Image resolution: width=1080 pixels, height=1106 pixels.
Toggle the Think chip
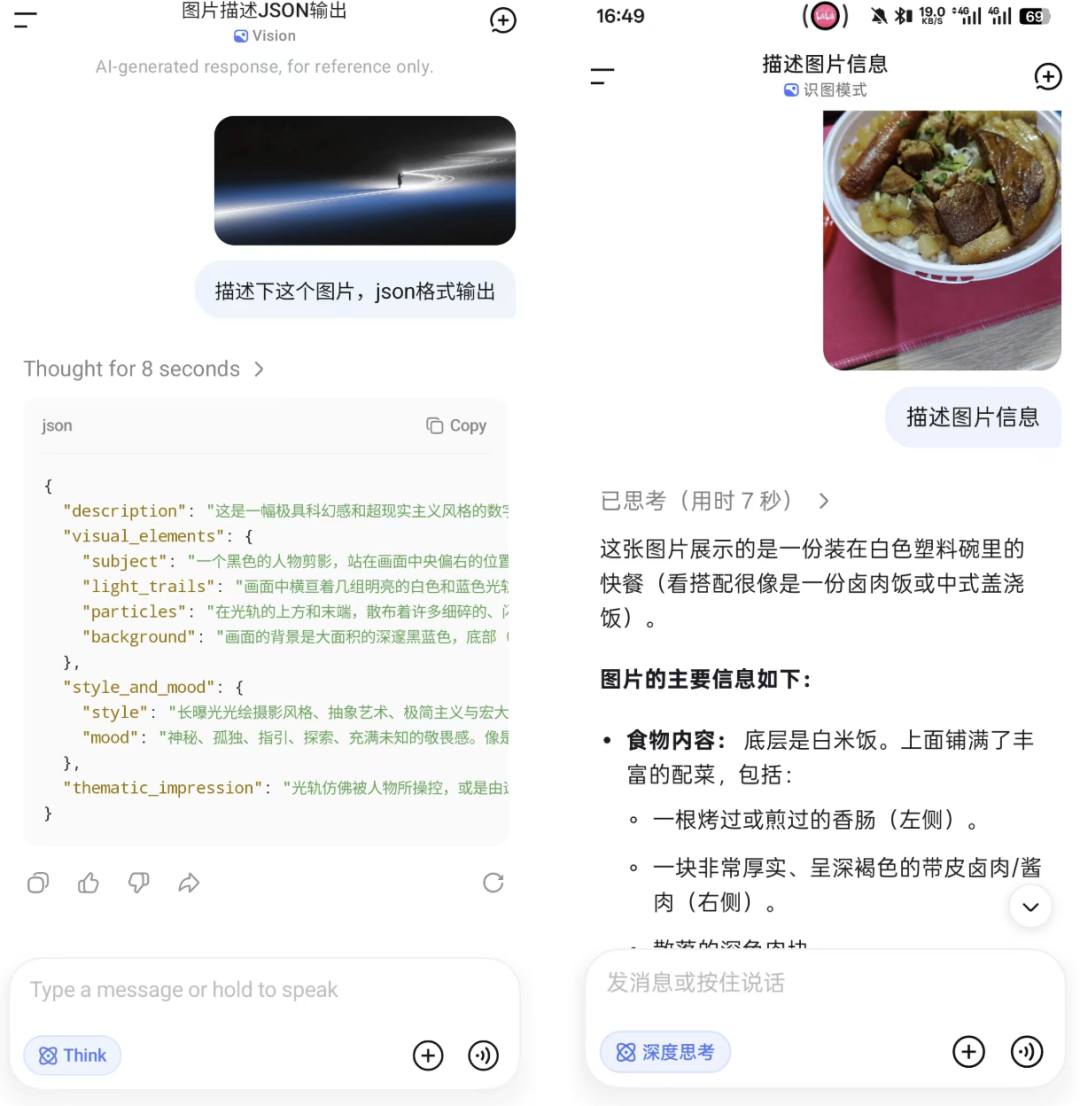click(x=73, y=1055)
